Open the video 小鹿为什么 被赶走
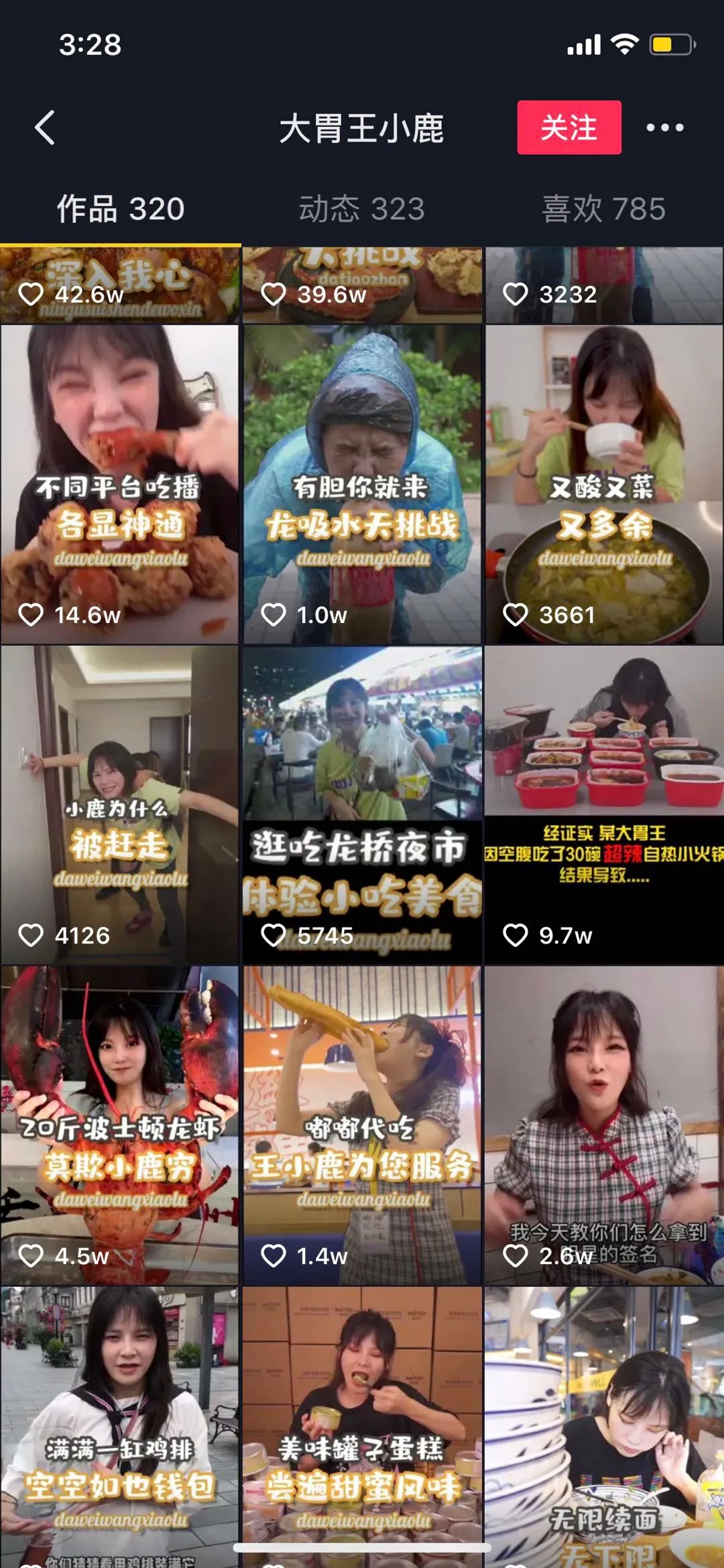724x1568 pixels. coord(120,803)
